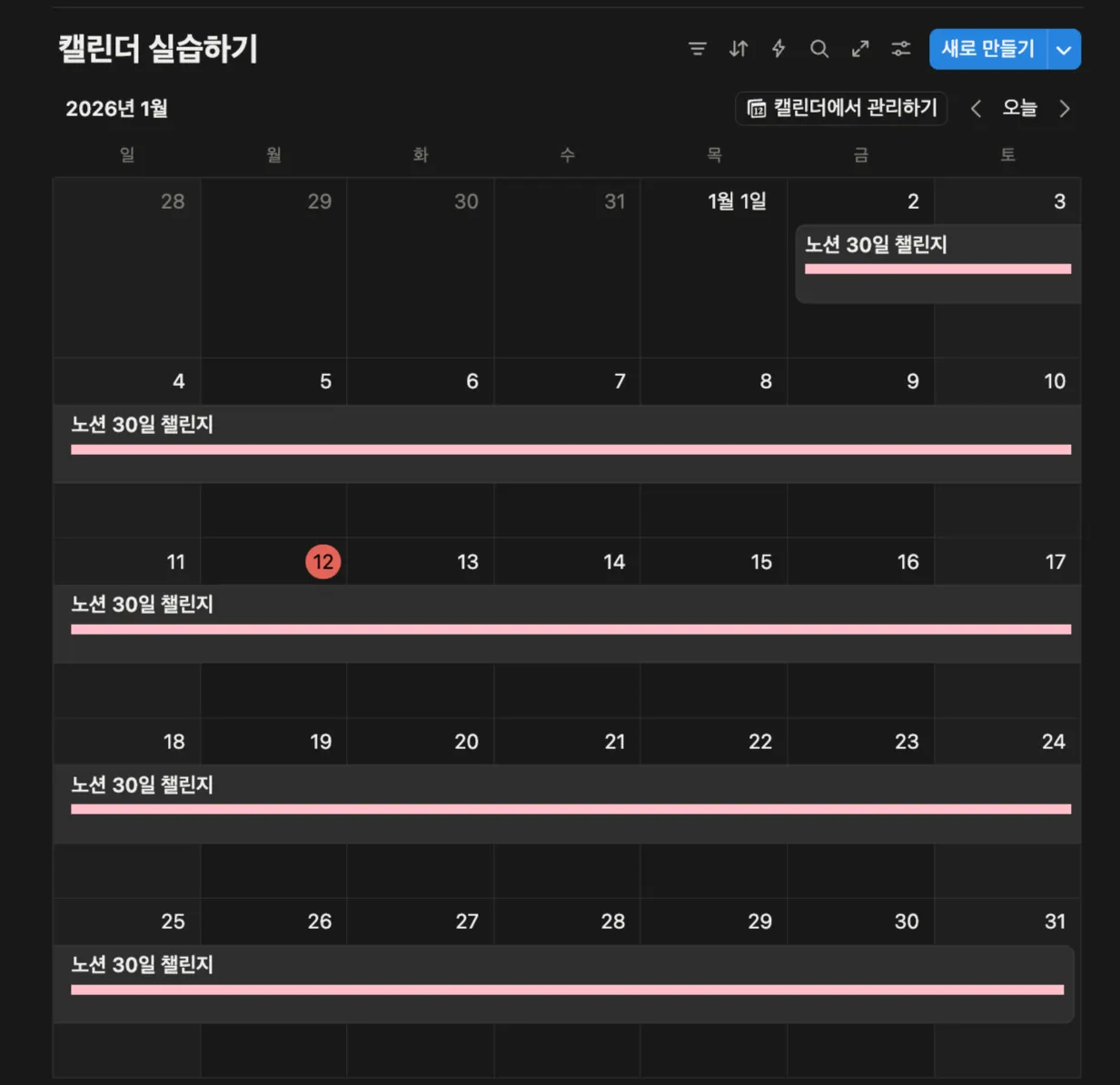1120x1085 pixels.
Task: Go to the next month
Action: click(1065, 109)
